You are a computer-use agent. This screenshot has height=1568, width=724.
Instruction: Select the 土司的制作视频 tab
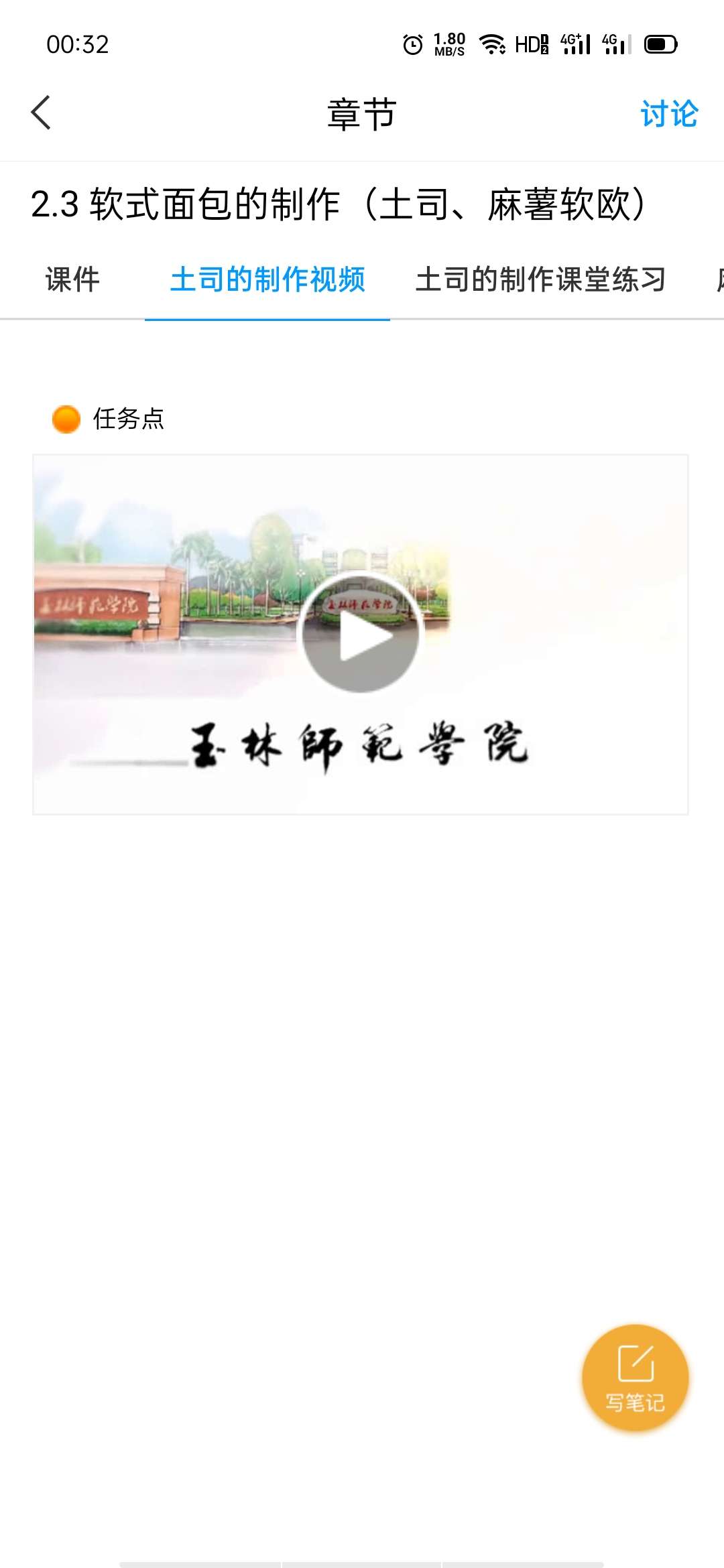[267, 279]
